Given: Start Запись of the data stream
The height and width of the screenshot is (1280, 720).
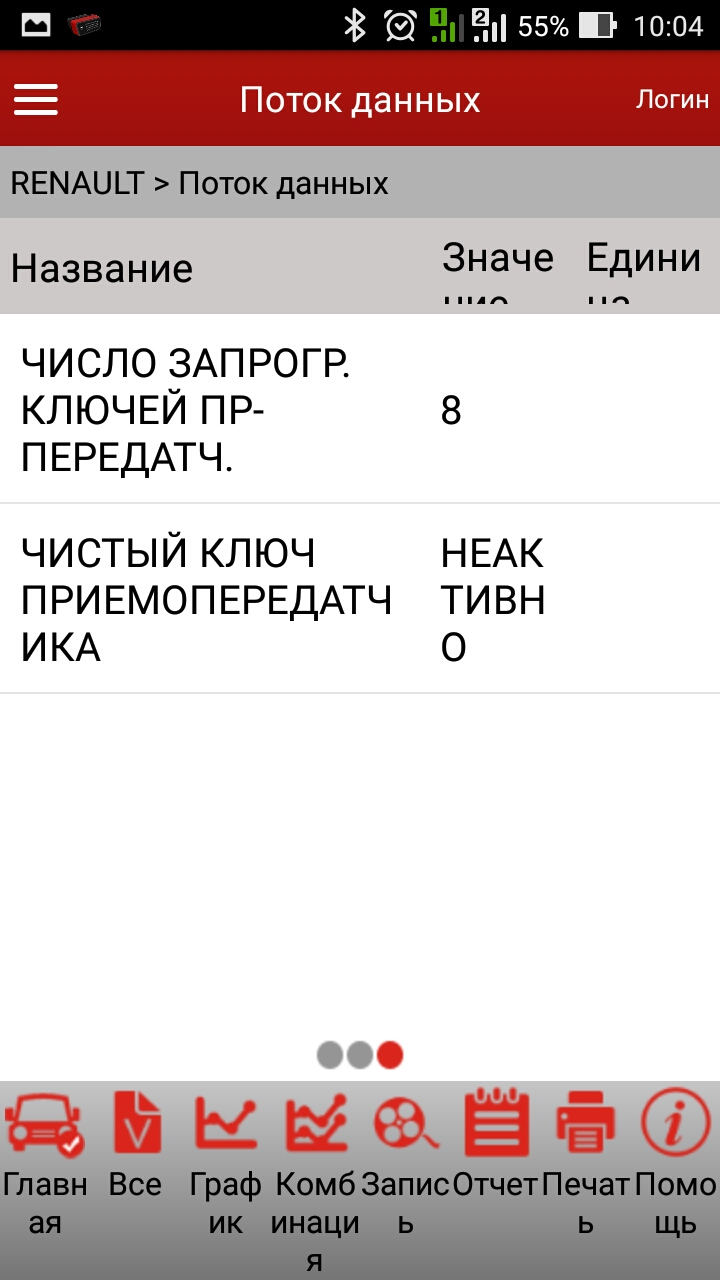Looking at the screenshot, I should tap(405, 1166).
